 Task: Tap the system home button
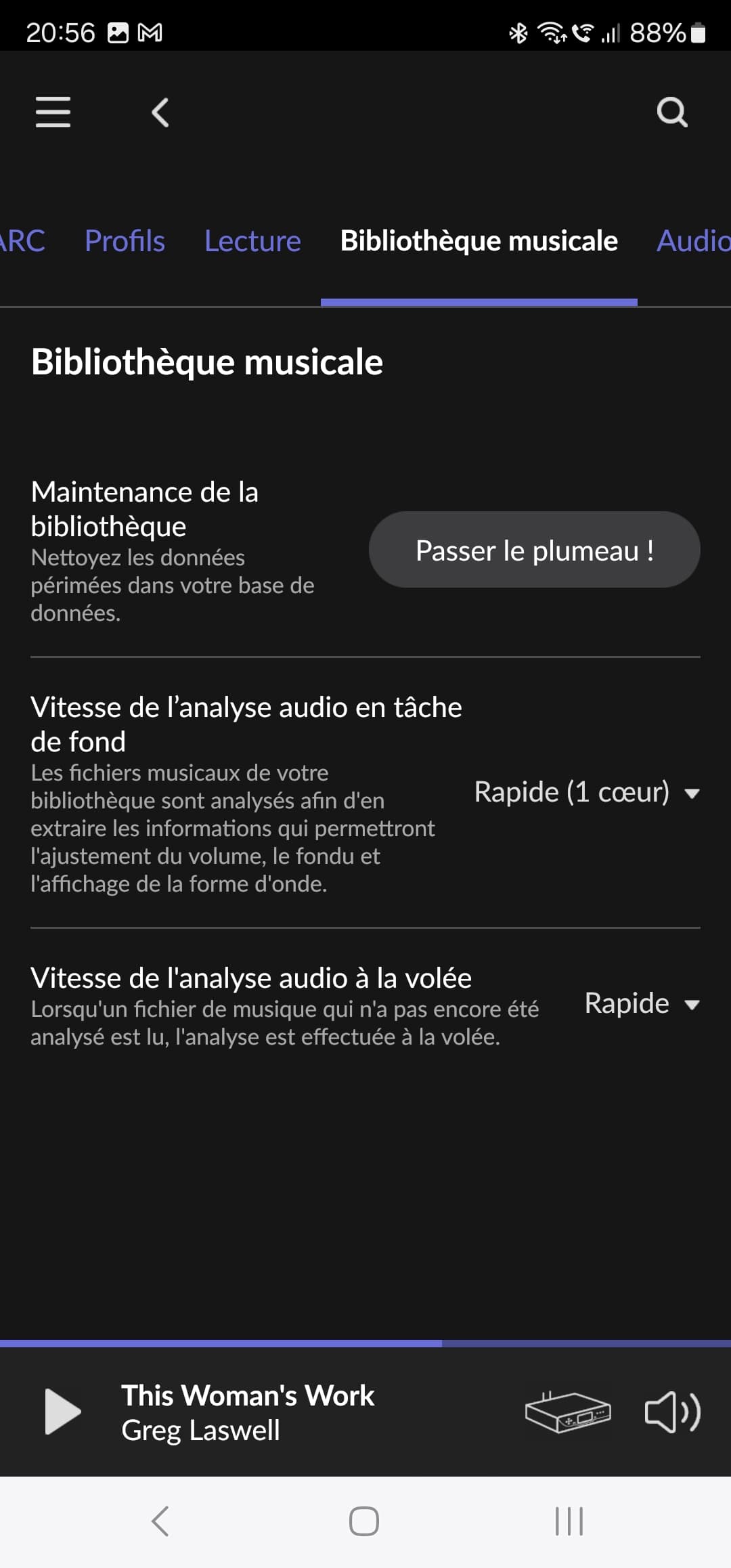364,1521
